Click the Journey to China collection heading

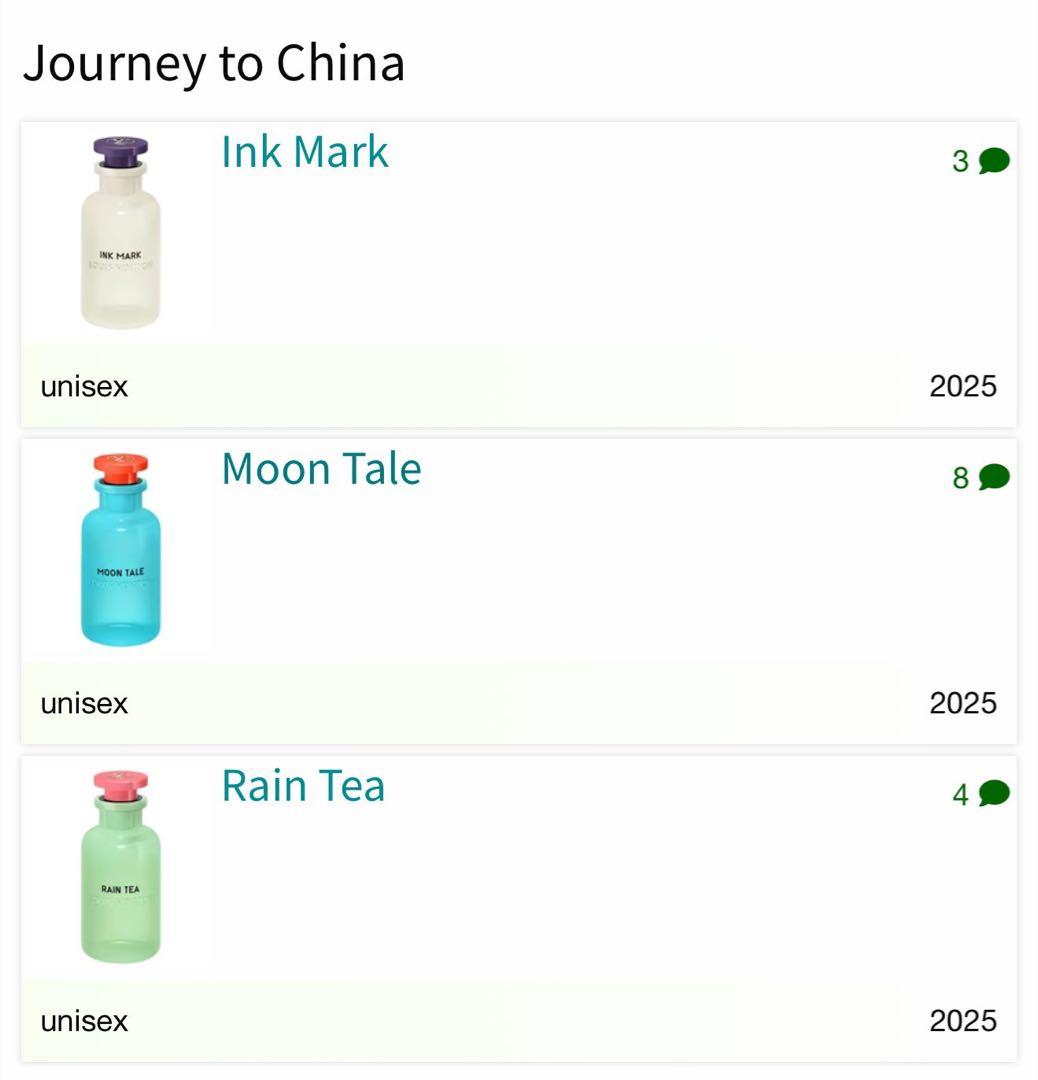[215, 62]
